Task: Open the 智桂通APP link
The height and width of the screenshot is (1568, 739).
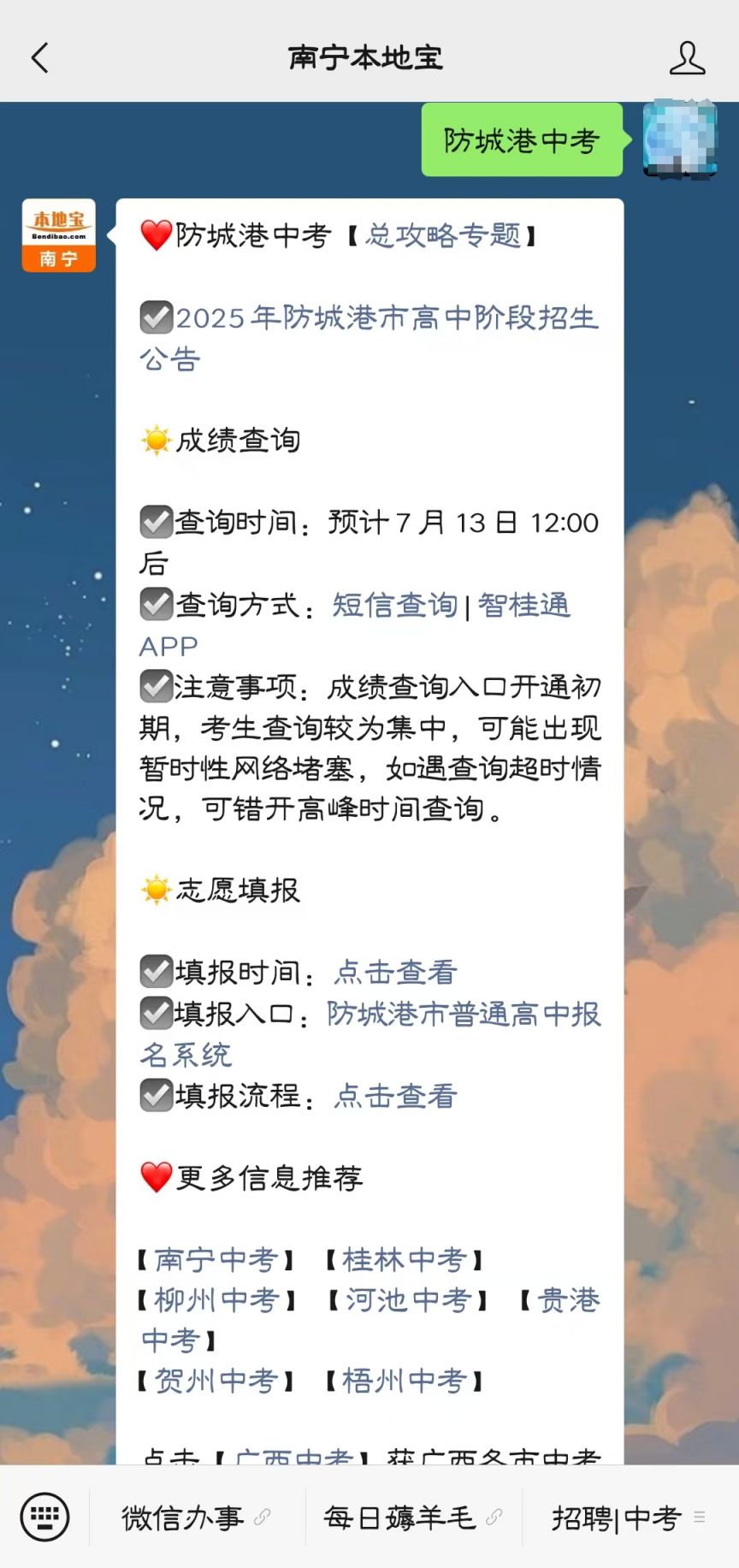Action: point(523,605)
